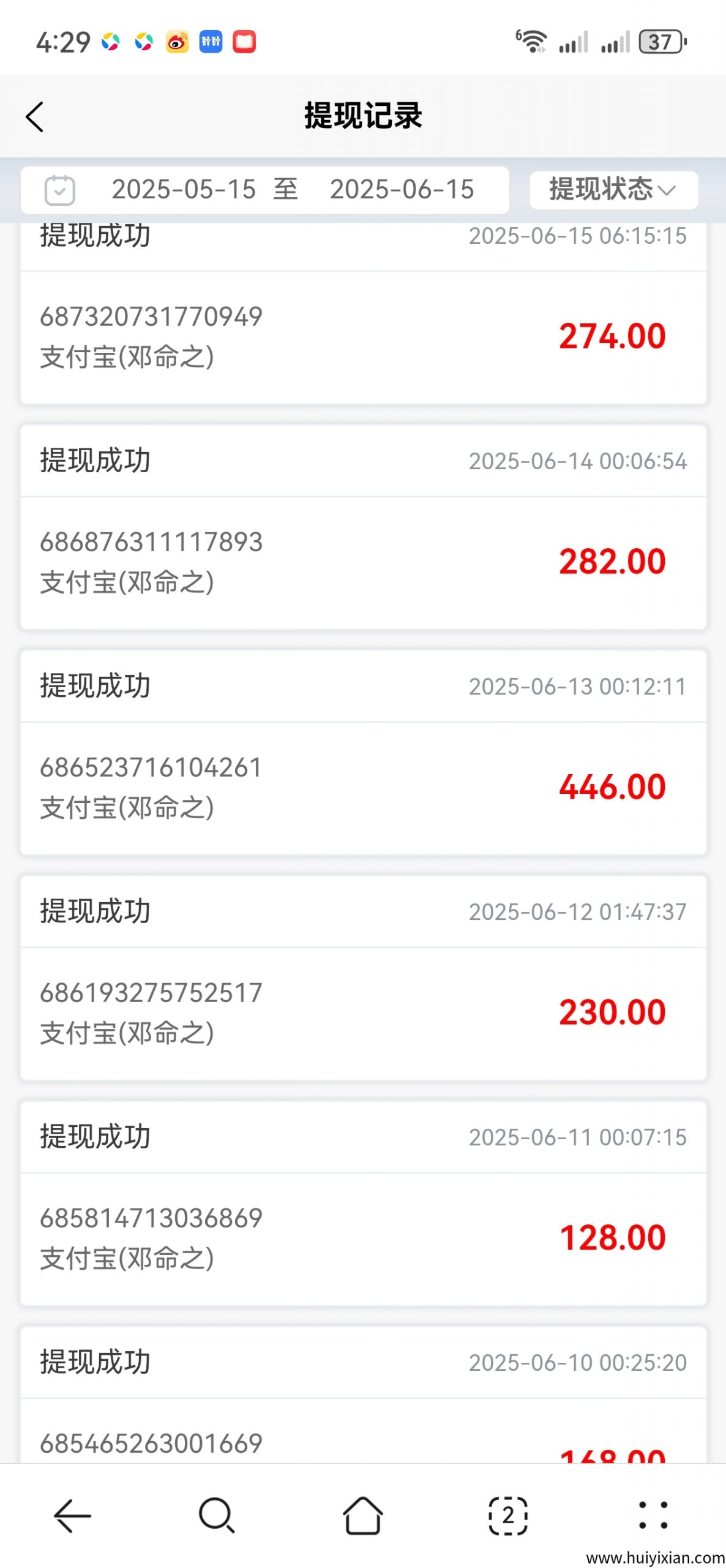
Task: Tap the back arrow beside 提现记录 title
Action: [x=35, y=116]
